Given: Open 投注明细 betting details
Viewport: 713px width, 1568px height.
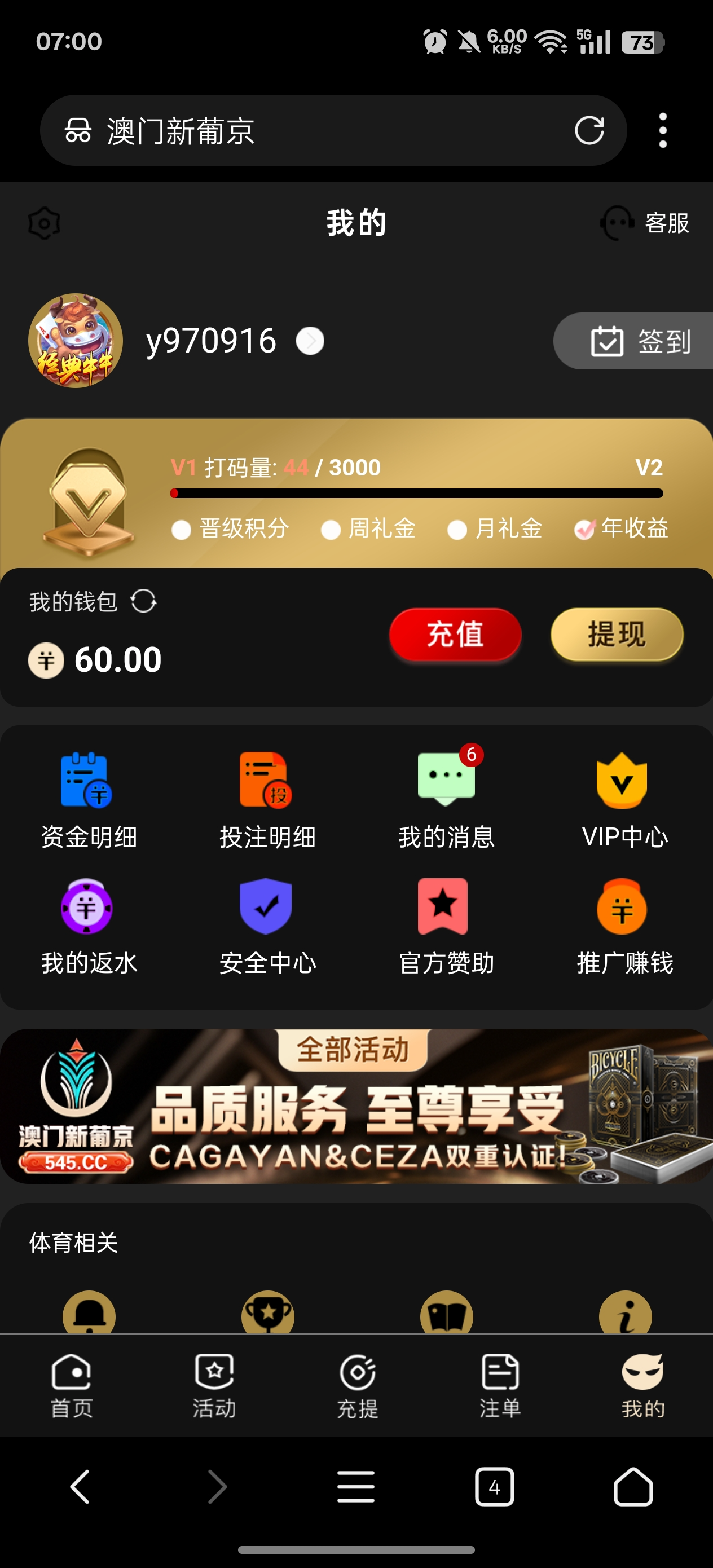Looking at the screenshot, I should click(x=267, y=800).
